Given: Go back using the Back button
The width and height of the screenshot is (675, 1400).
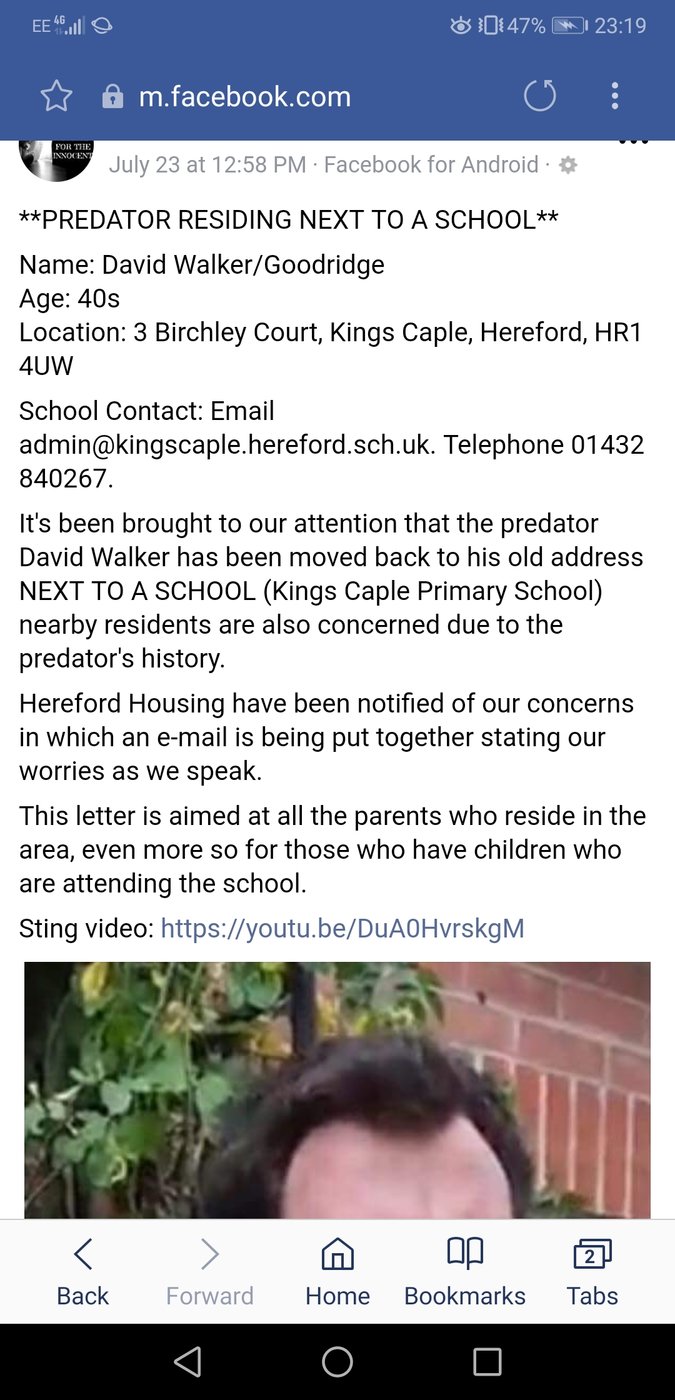Looking at the screenshot, I should (83, 1272).
